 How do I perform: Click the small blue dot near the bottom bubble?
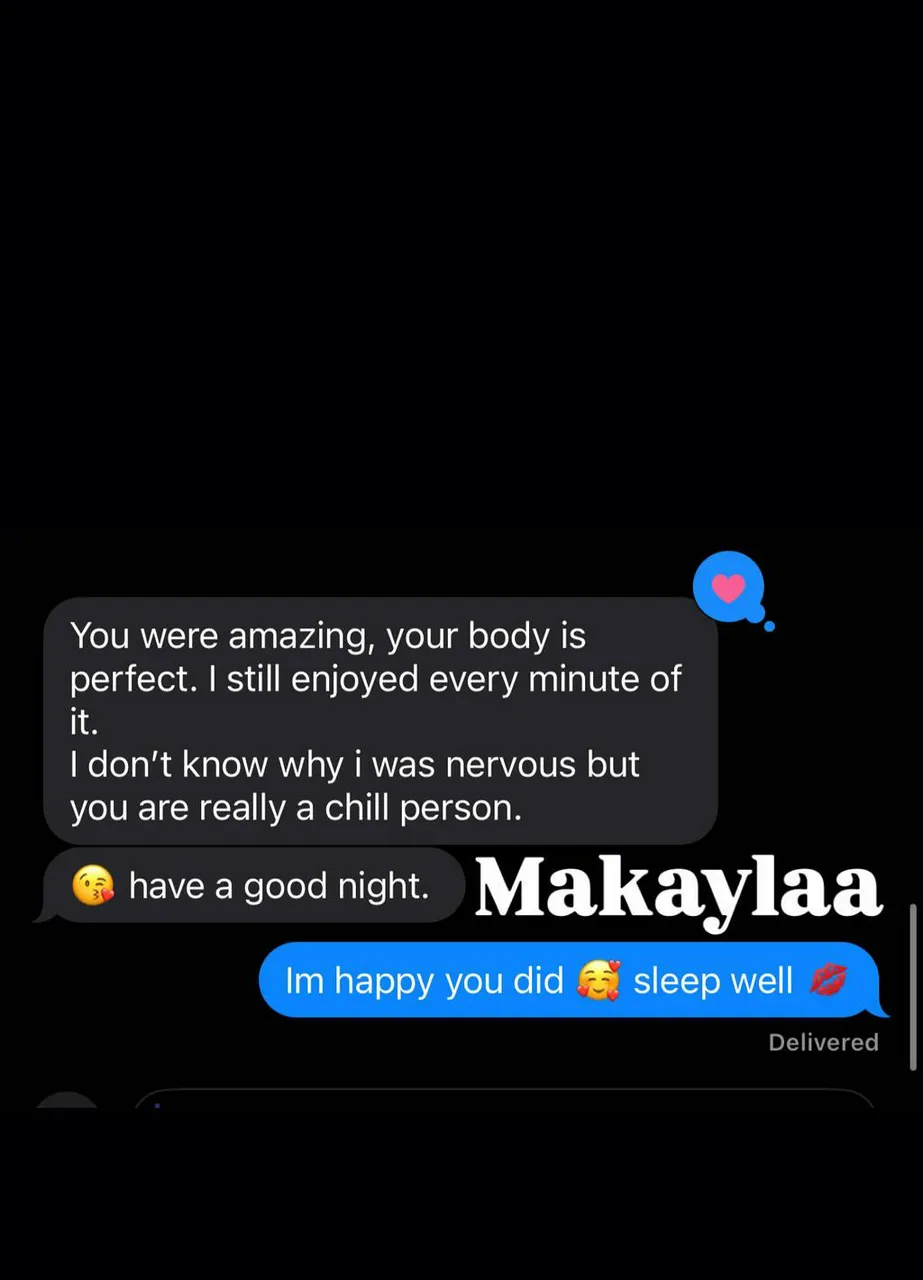(x=158, y=1107)
